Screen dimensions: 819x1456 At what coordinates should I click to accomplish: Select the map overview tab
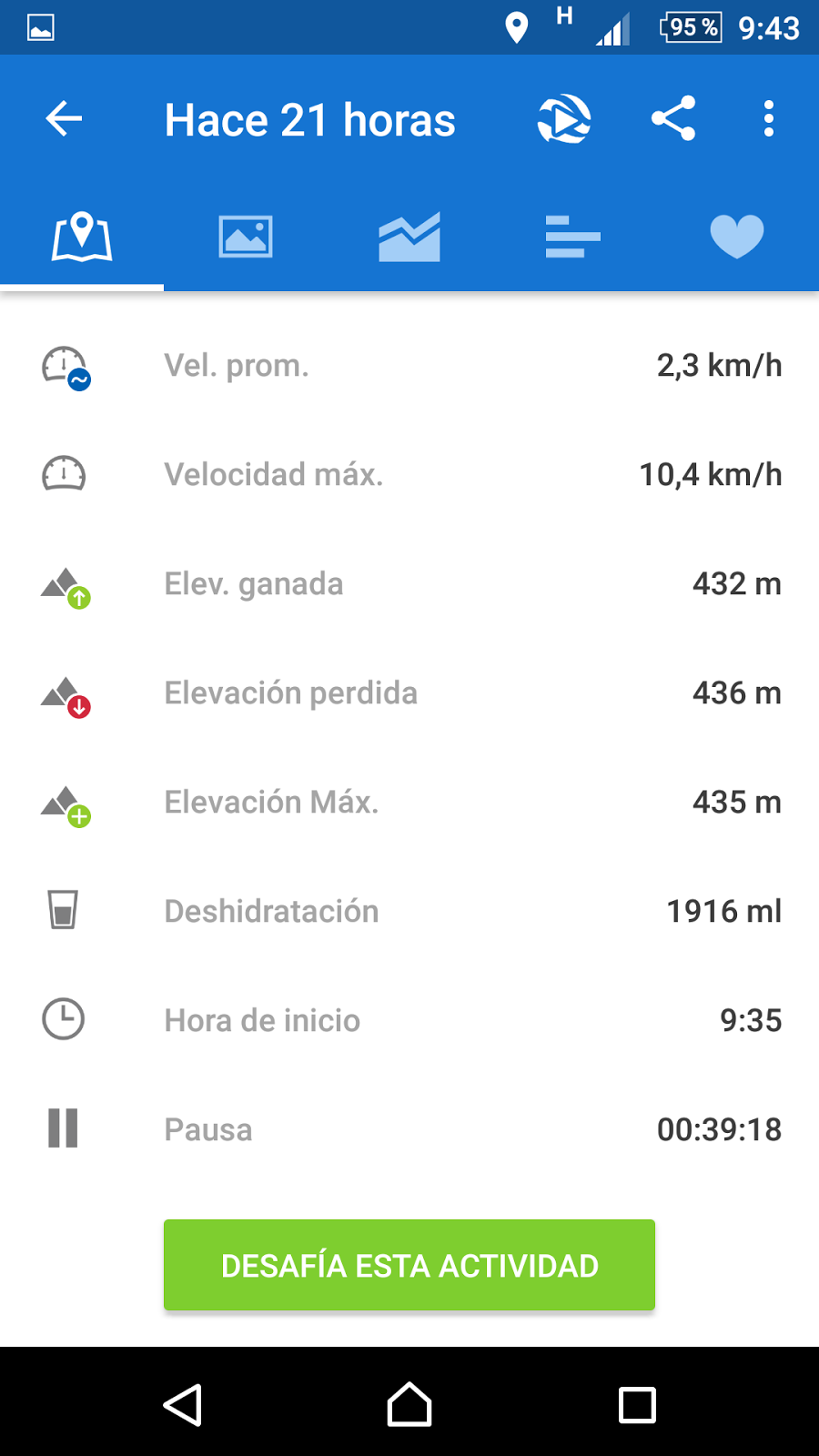(82, 237)
